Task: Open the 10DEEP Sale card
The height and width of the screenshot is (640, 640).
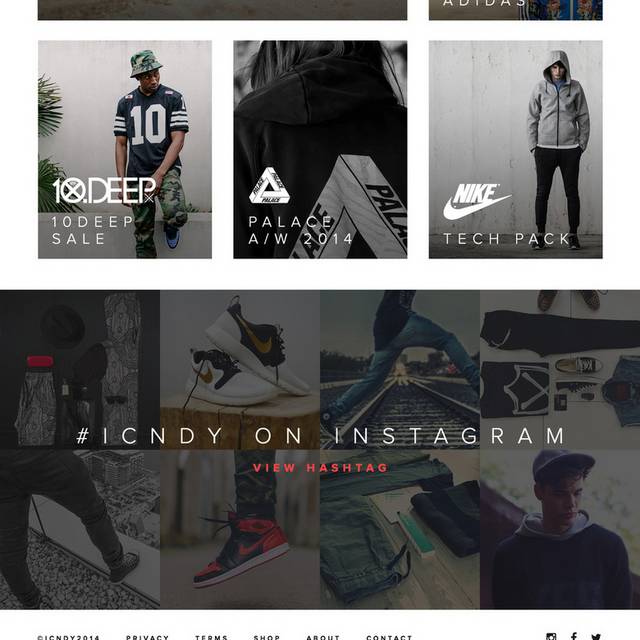Action: 125,150
